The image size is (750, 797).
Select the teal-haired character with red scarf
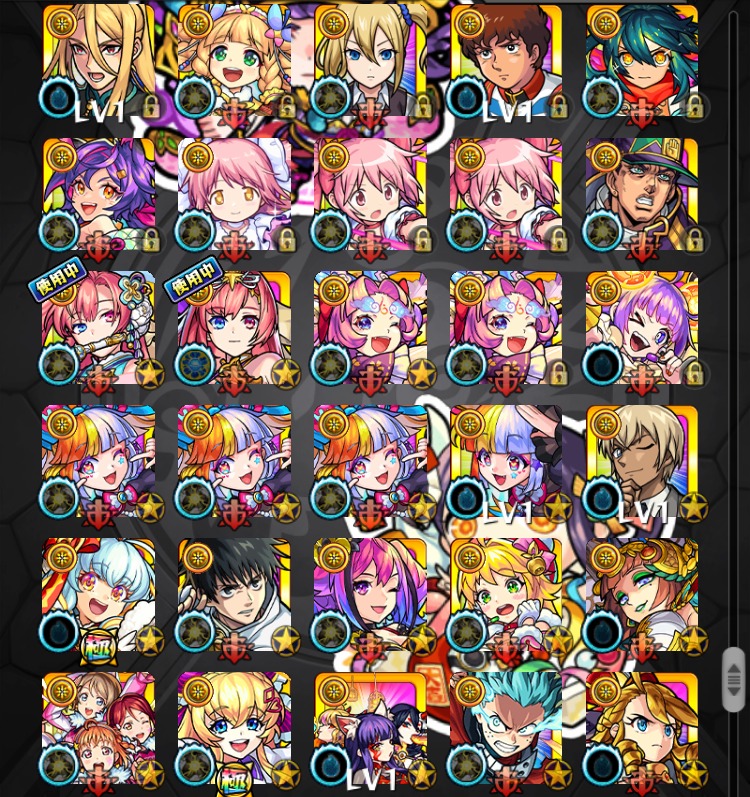pyautogui.click(x=642, y=60)
